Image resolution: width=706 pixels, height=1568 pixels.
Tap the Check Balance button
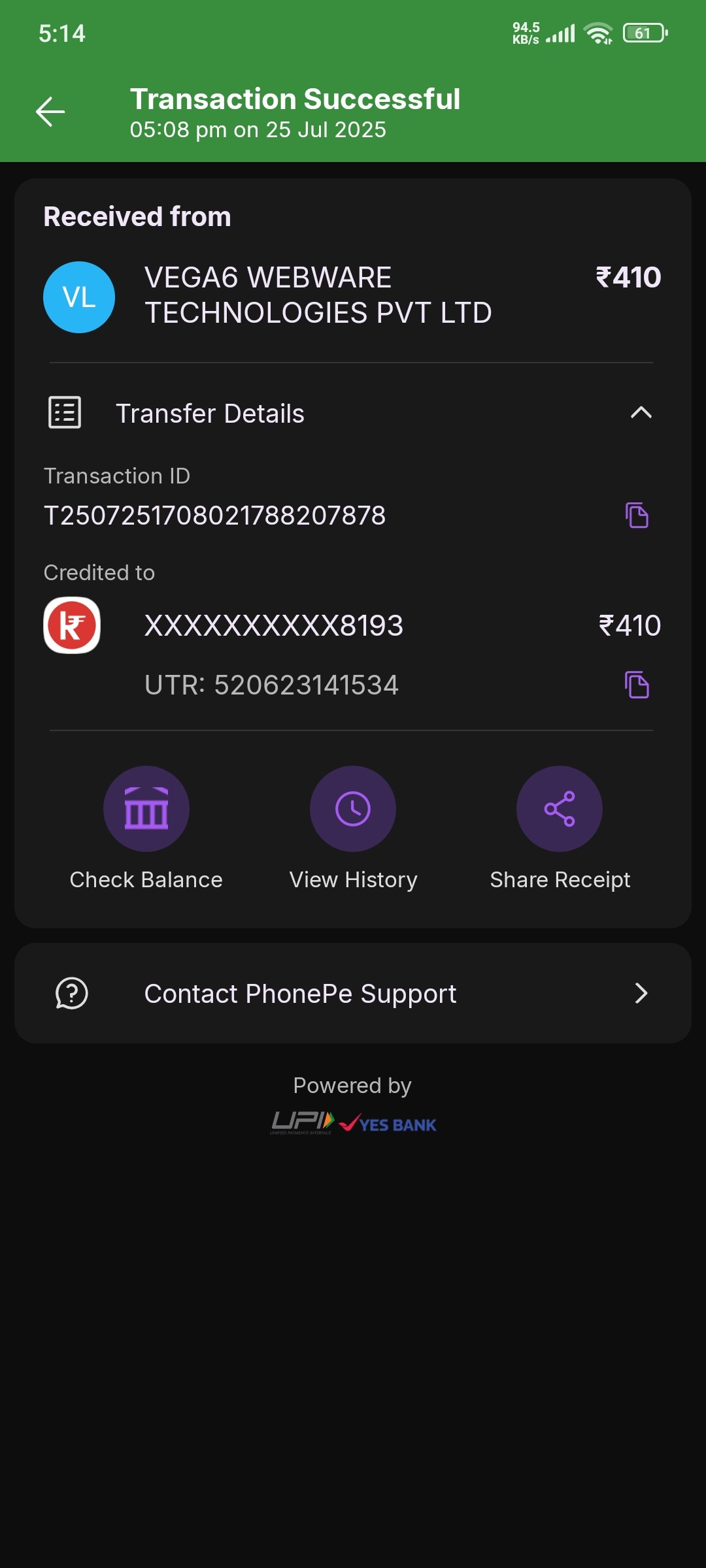(146, 809)
